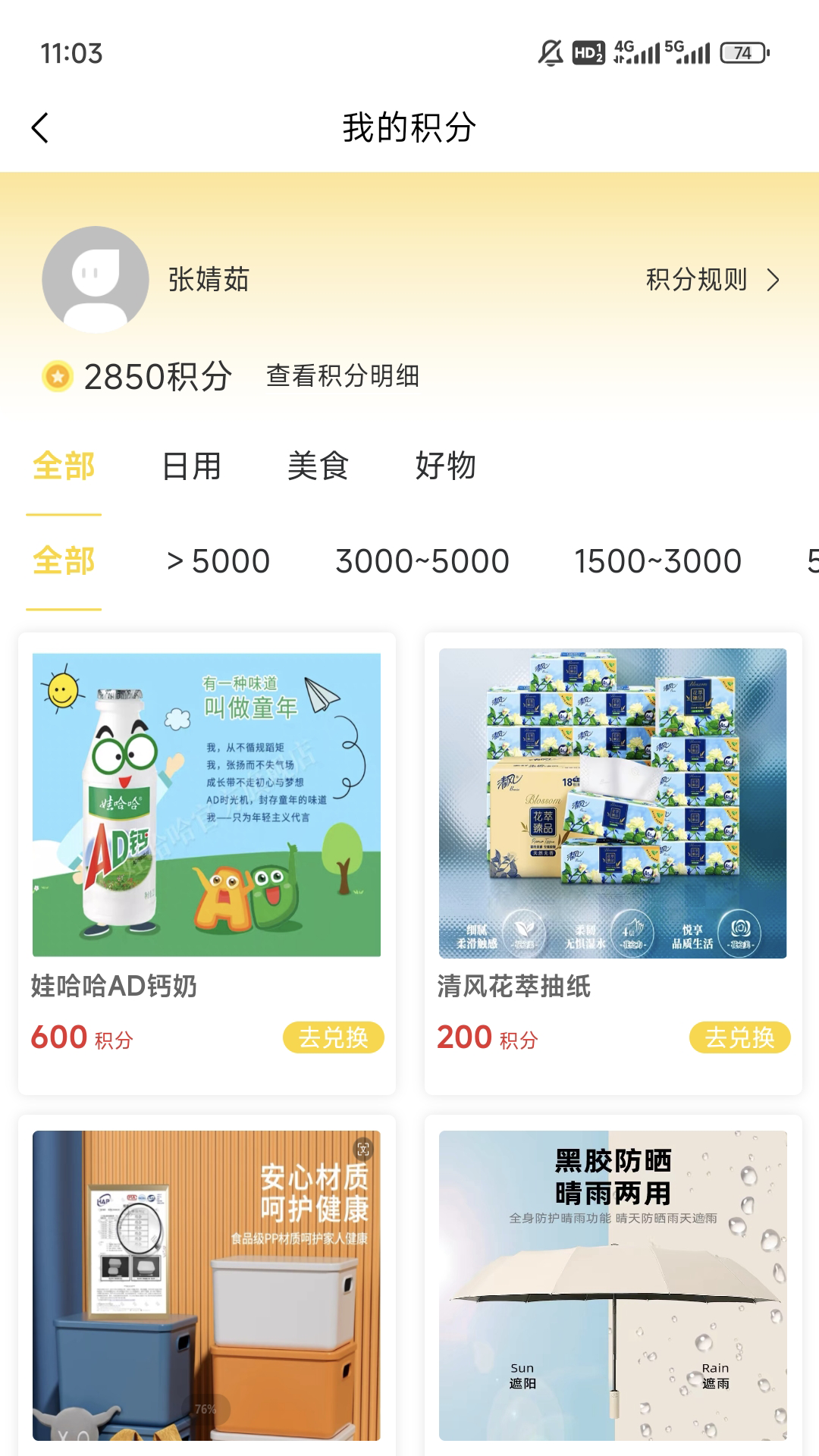Switch to the 日用 category tab
The width and height of the screenshot is (819, 1456).
coord(191,466)
